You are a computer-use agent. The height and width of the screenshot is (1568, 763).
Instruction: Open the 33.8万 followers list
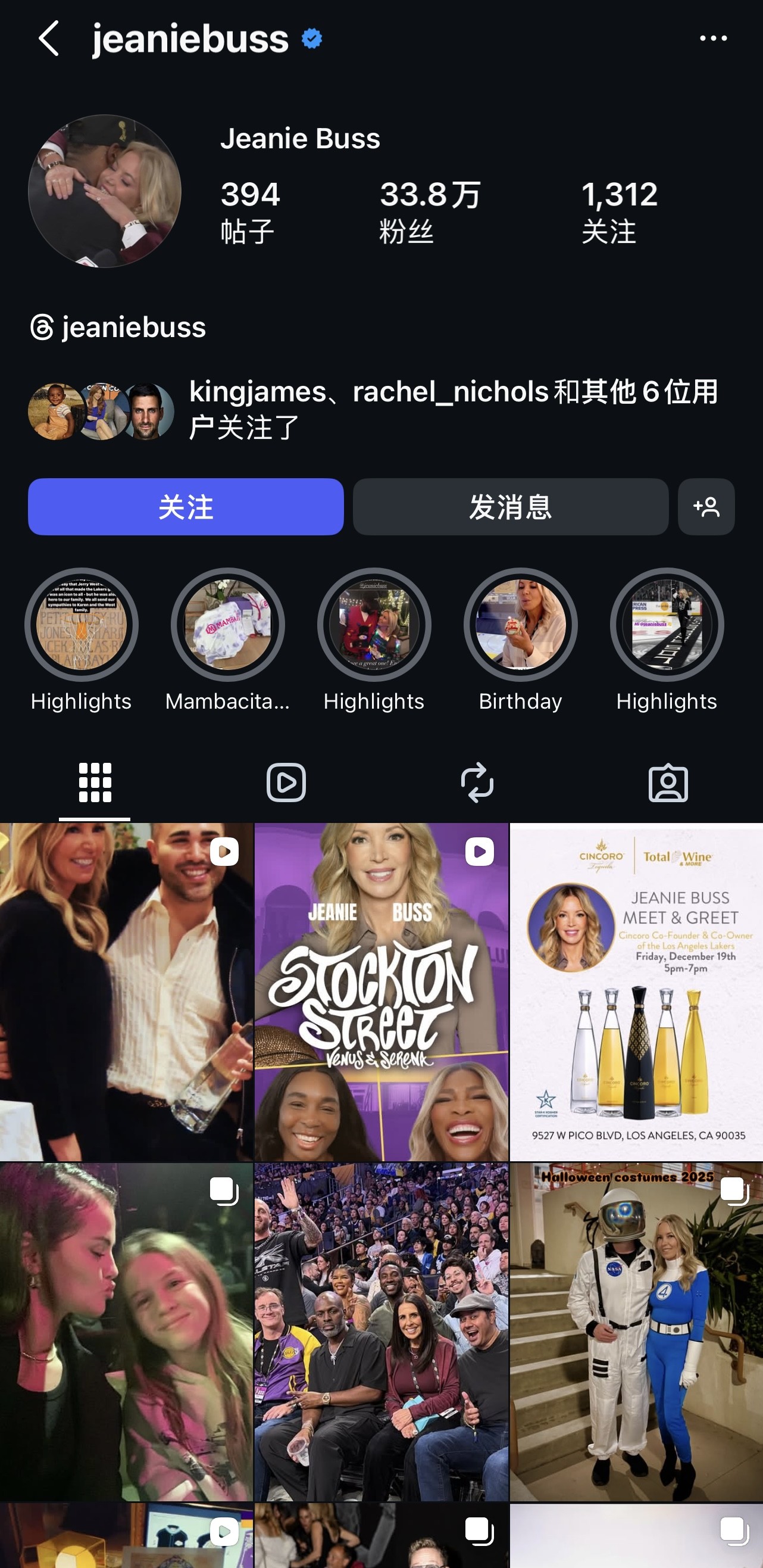click(x=430, y=211)
